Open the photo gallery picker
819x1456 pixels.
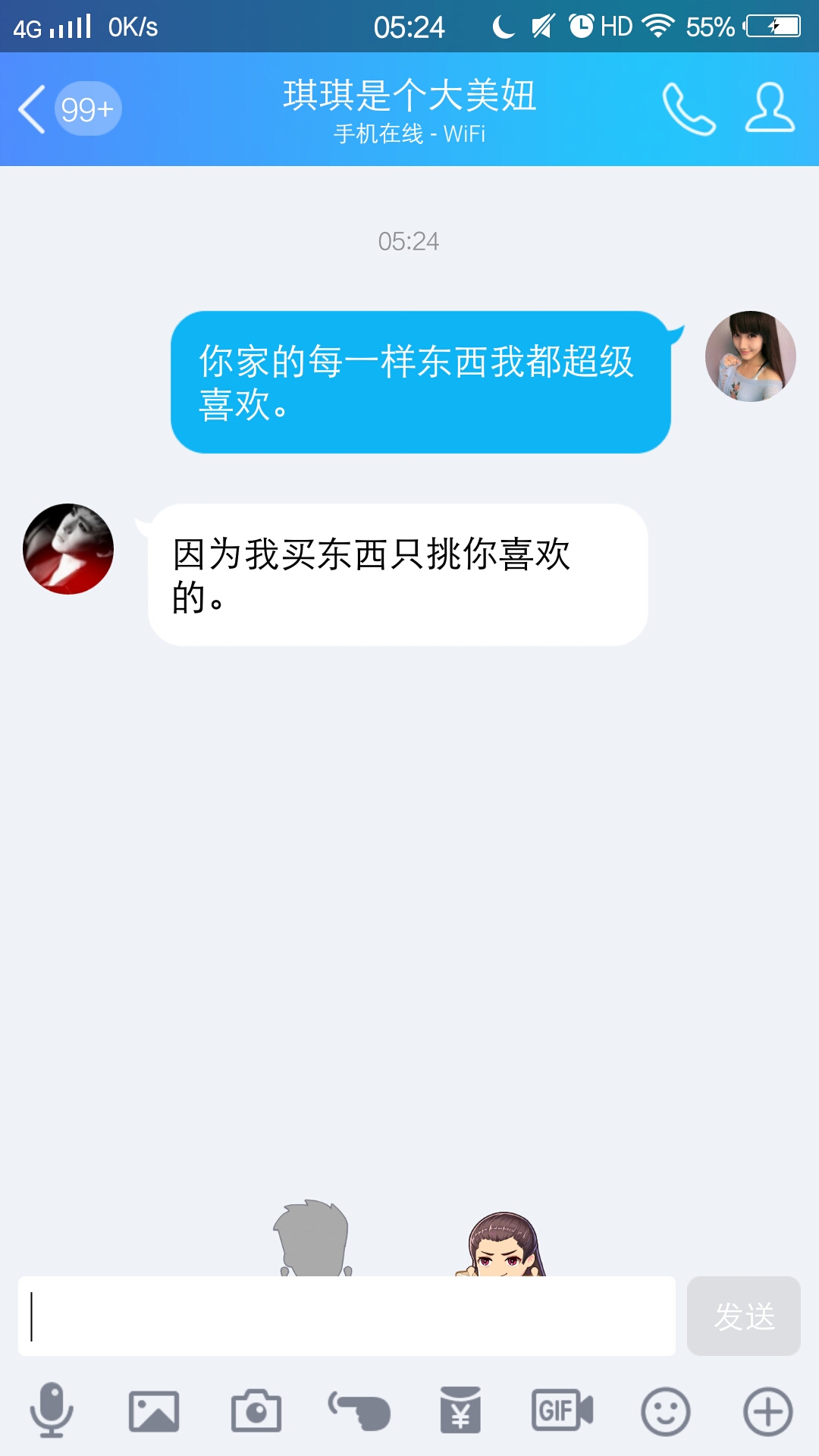151,1411
